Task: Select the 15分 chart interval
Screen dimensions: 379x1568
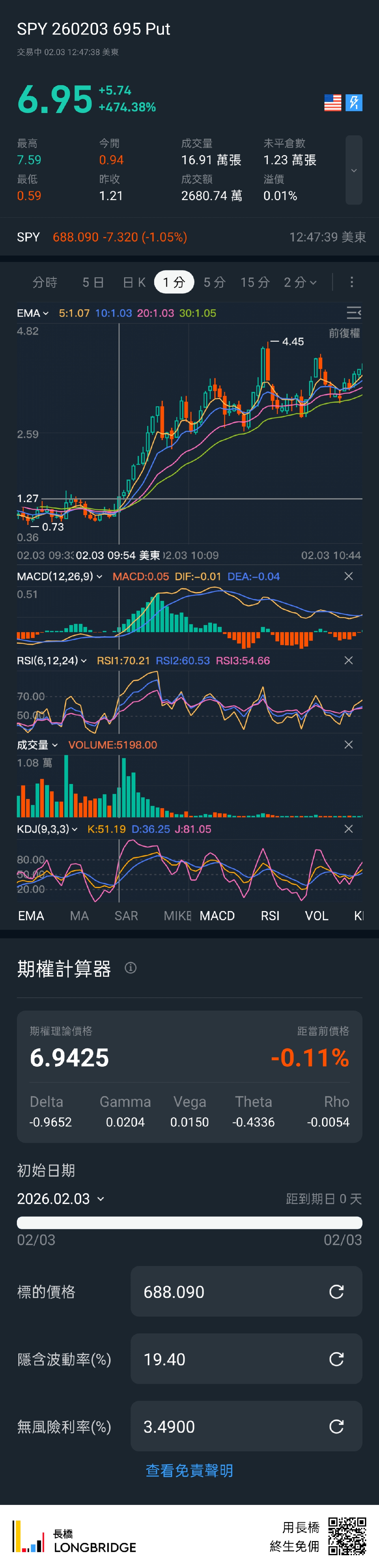Action: coord(255,282)
